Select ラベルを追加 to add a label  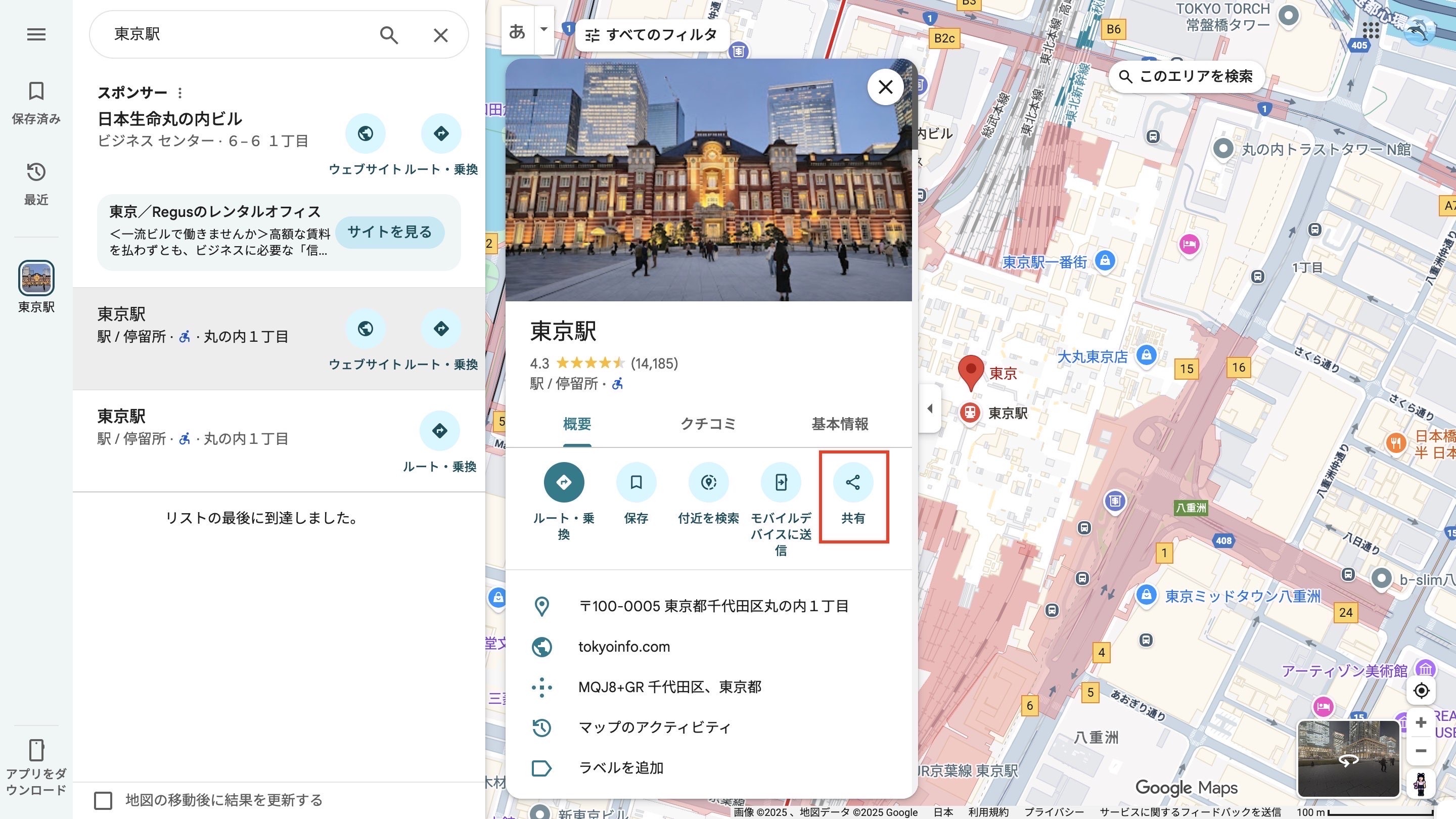[621, 767]
